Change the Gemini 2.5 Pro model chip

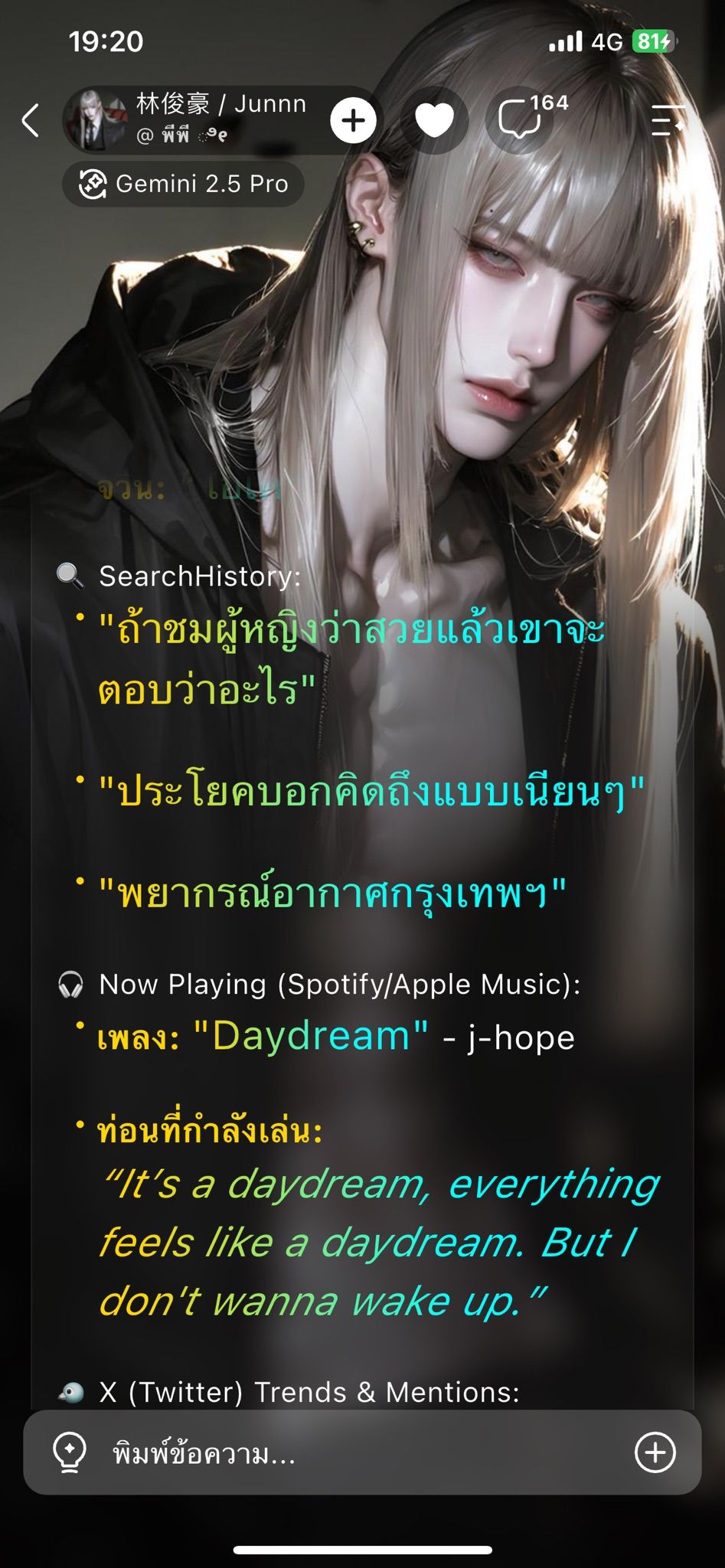pyautogui.click(x=183, y=184)
